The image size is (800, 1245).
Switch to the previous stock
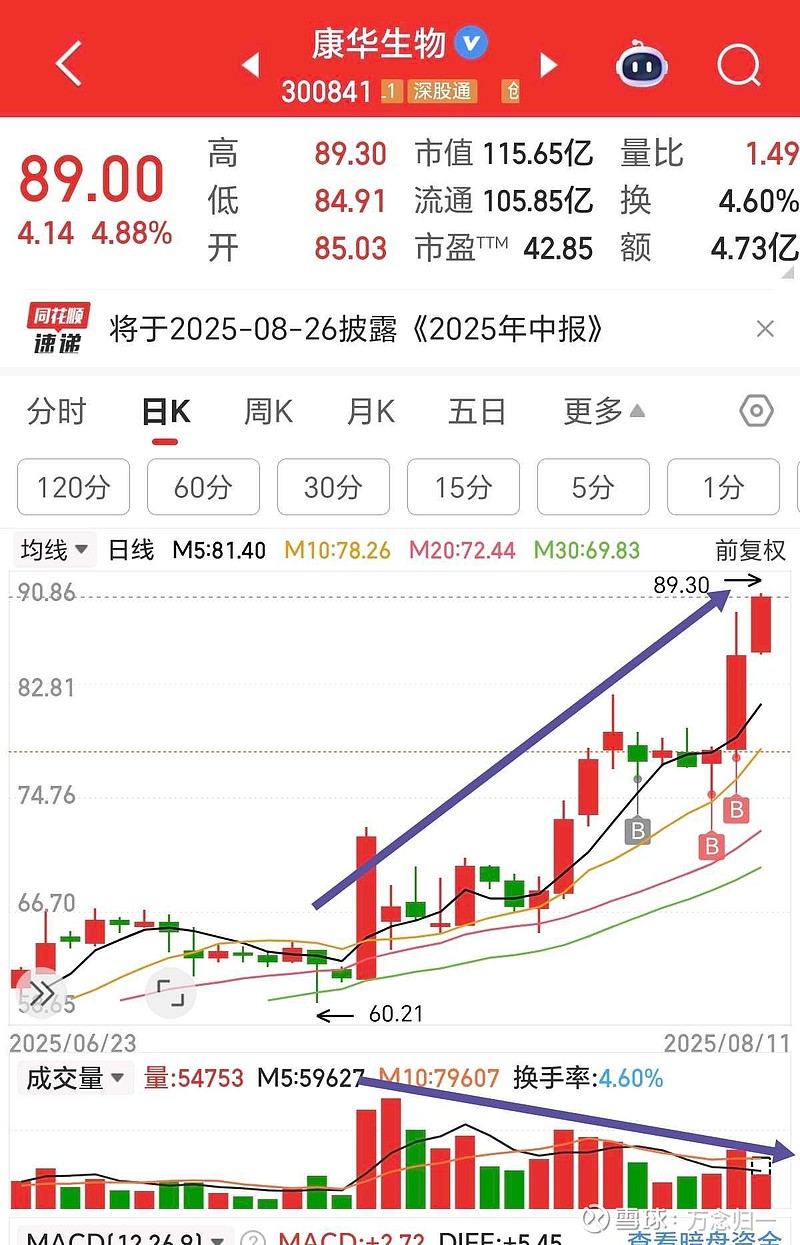[x=251, y=65]
